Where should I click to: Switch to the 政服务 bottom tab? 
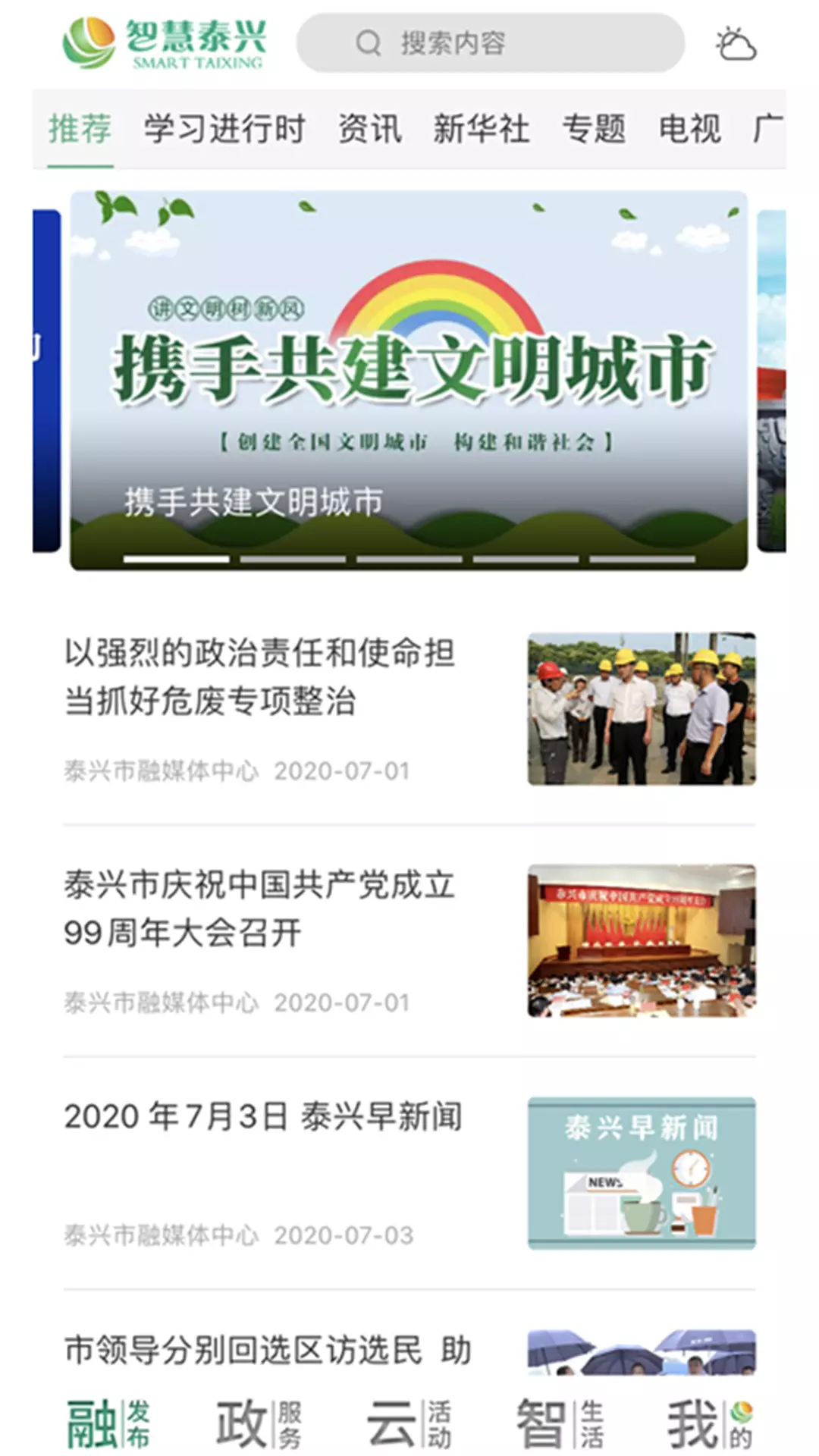pyautogui.click(x=259, y=1424)
